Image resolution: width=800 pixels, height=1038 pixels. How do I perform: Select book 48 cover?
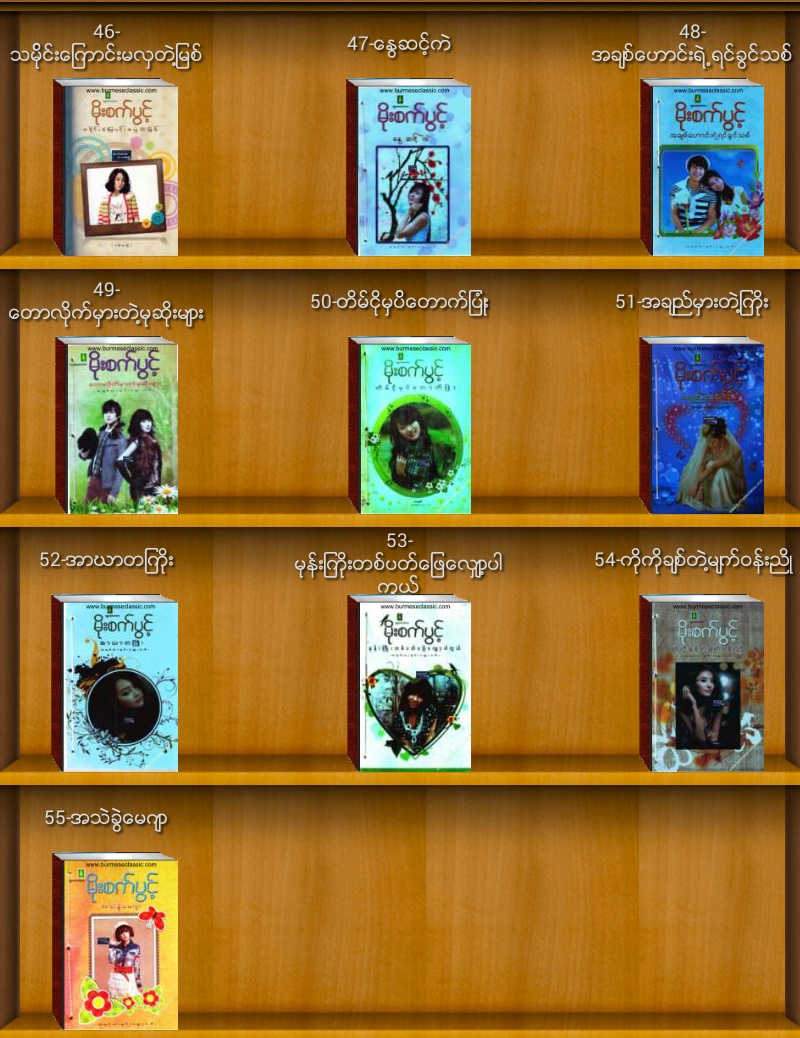click(x=702, y=168)
